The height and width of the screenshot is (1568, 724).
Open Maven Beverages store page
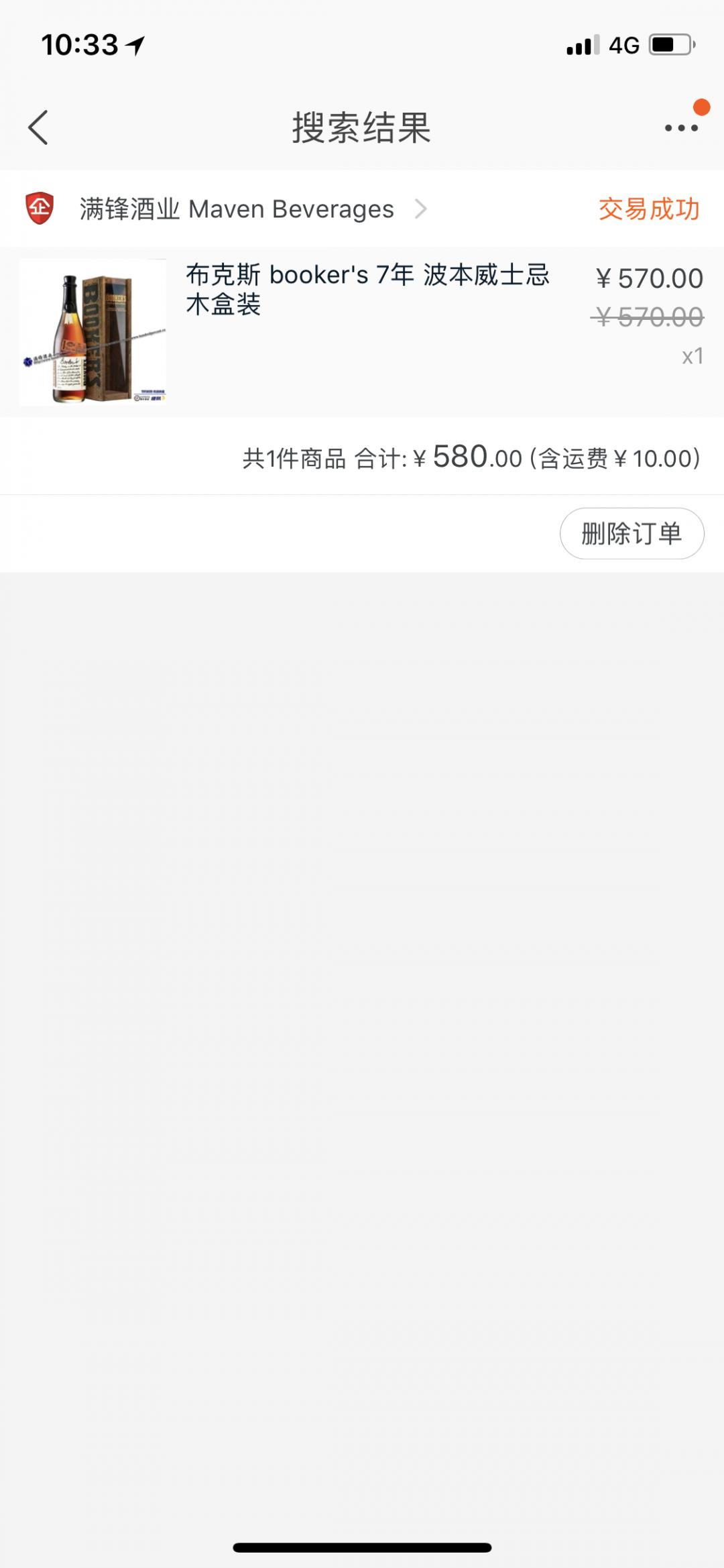pyautogui.click(x=235, y=209)
